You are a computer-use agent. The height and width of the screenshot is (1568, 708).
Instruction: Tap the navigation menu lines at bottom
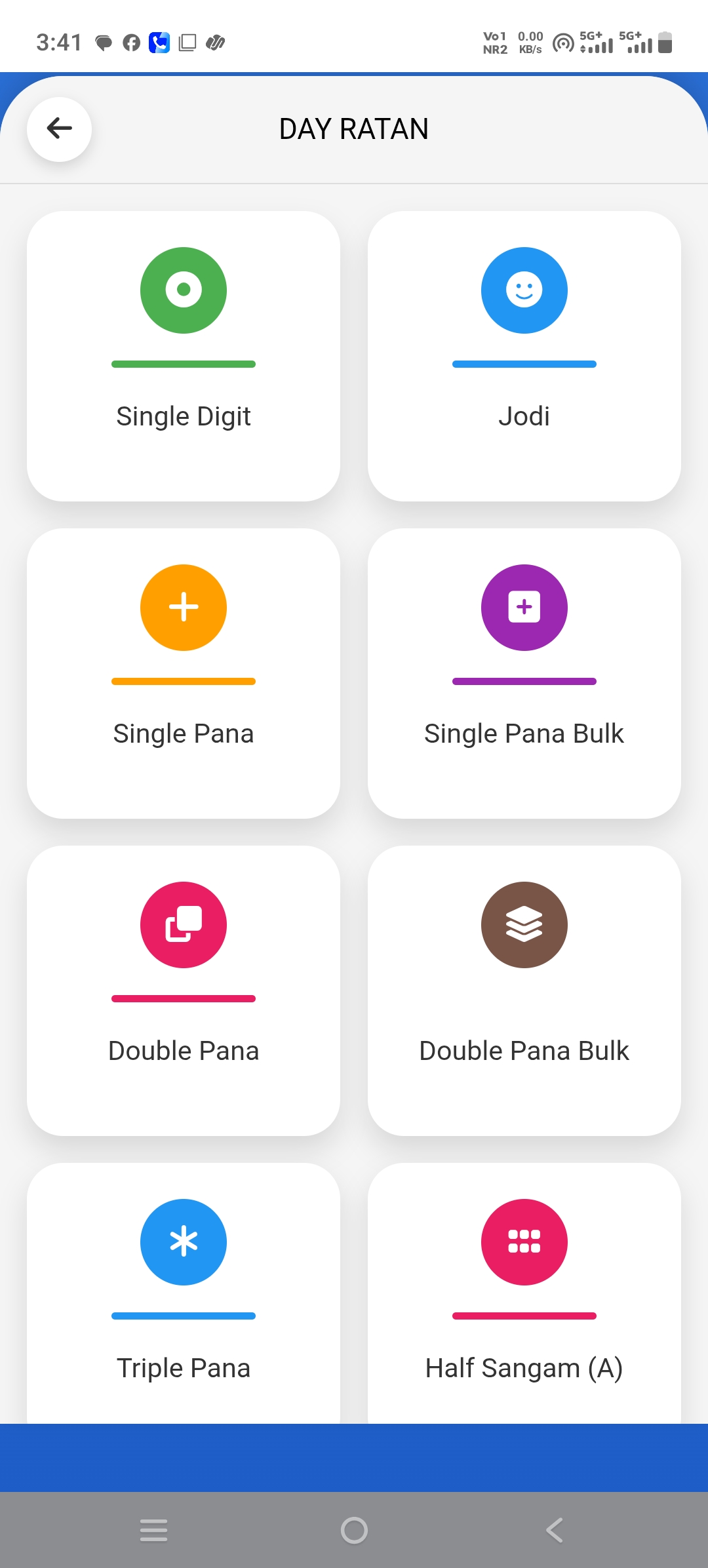(x=153, y=1530)
